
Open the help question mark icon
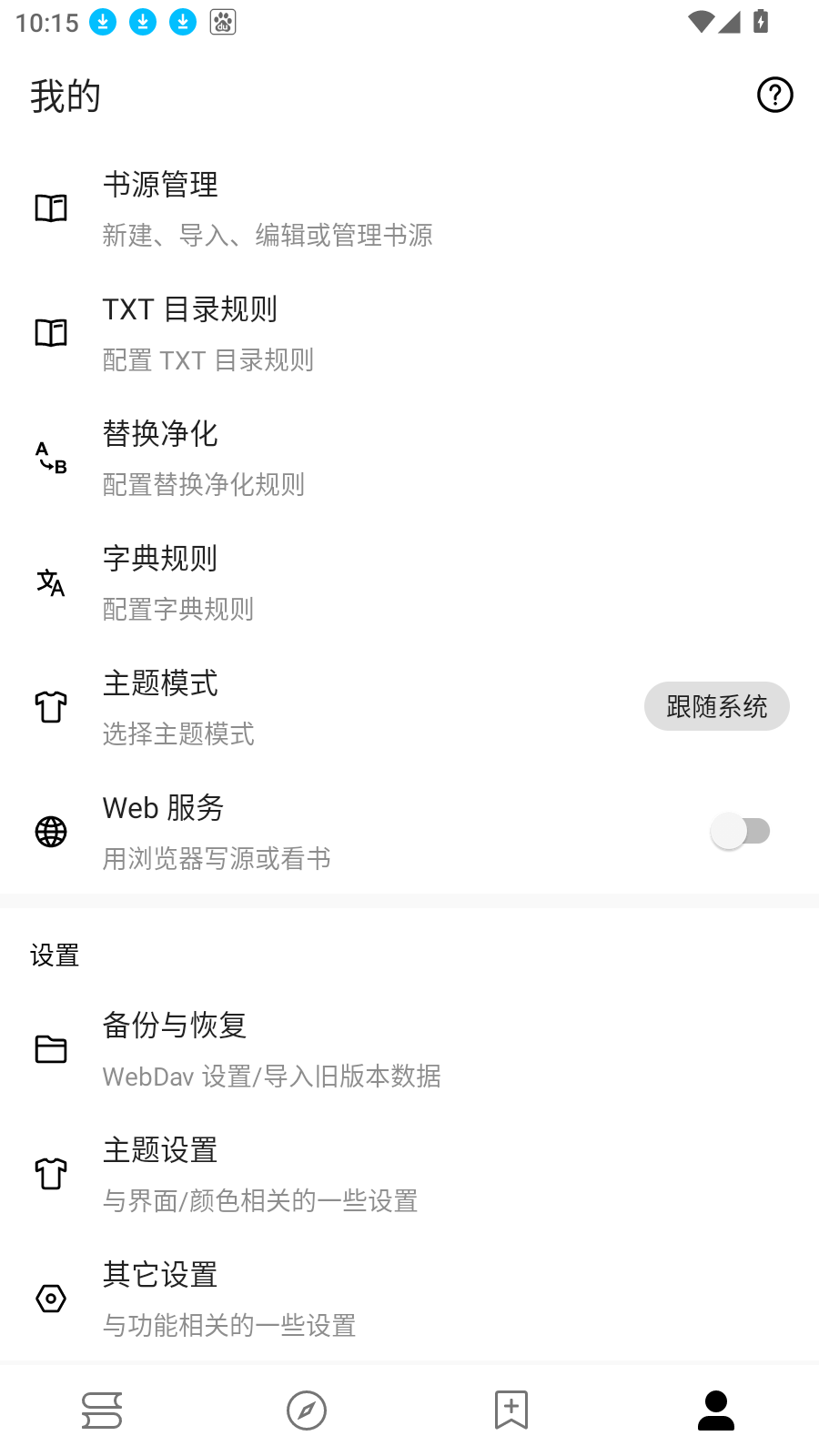775,95
